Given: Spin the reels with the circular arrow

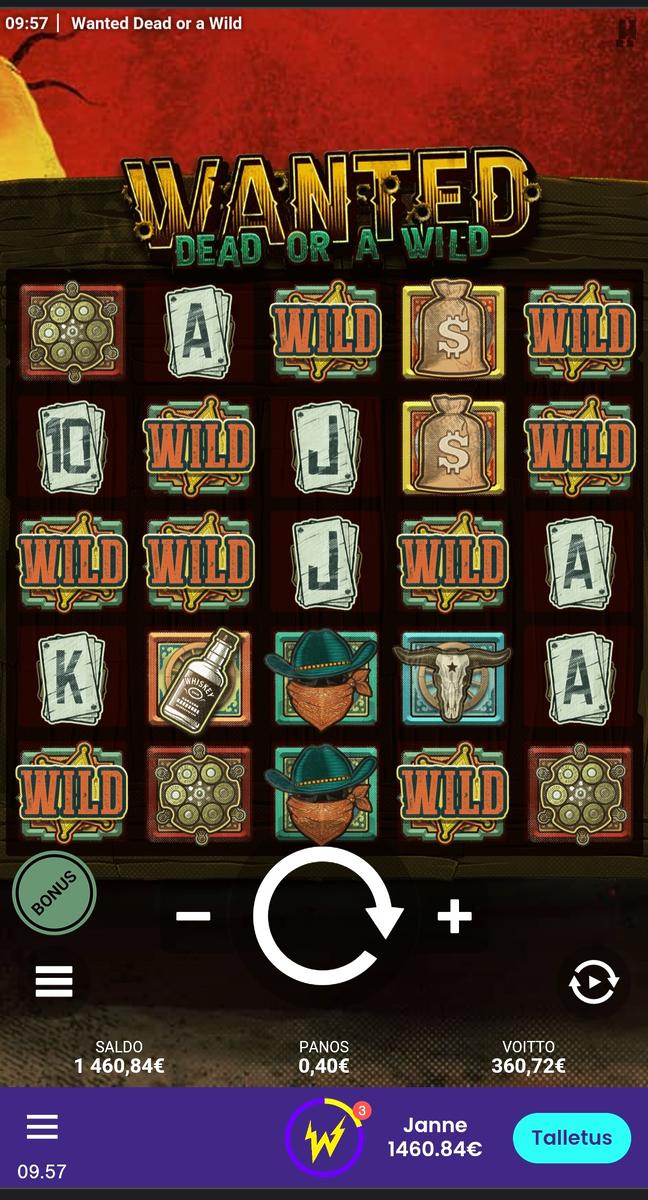Looking at the screenshot, I should point(325,915).
